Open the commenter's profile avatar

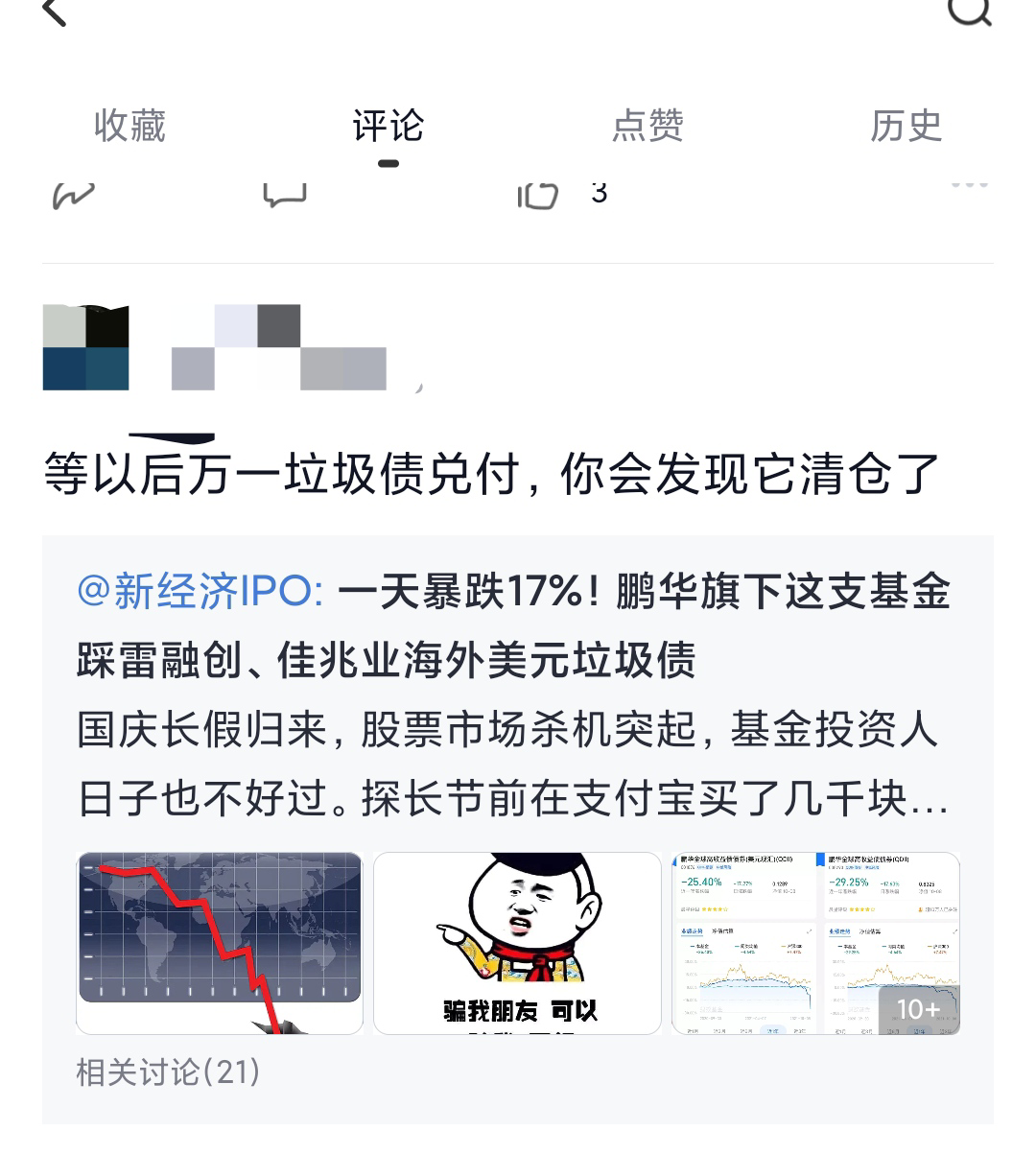pos(85,347)
